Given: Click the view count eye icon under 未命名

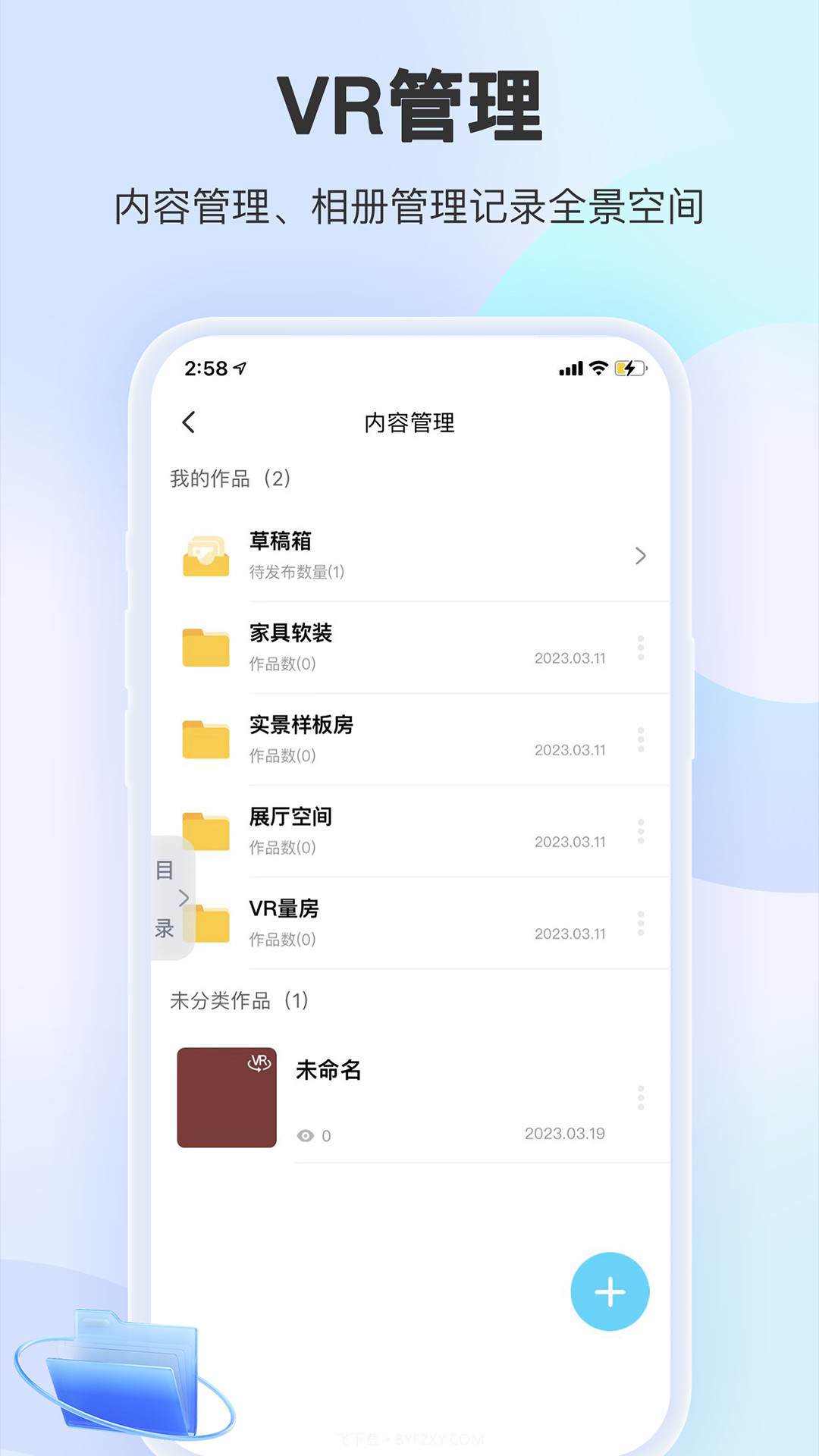Looking at the screenshot, I should 306,1135.
